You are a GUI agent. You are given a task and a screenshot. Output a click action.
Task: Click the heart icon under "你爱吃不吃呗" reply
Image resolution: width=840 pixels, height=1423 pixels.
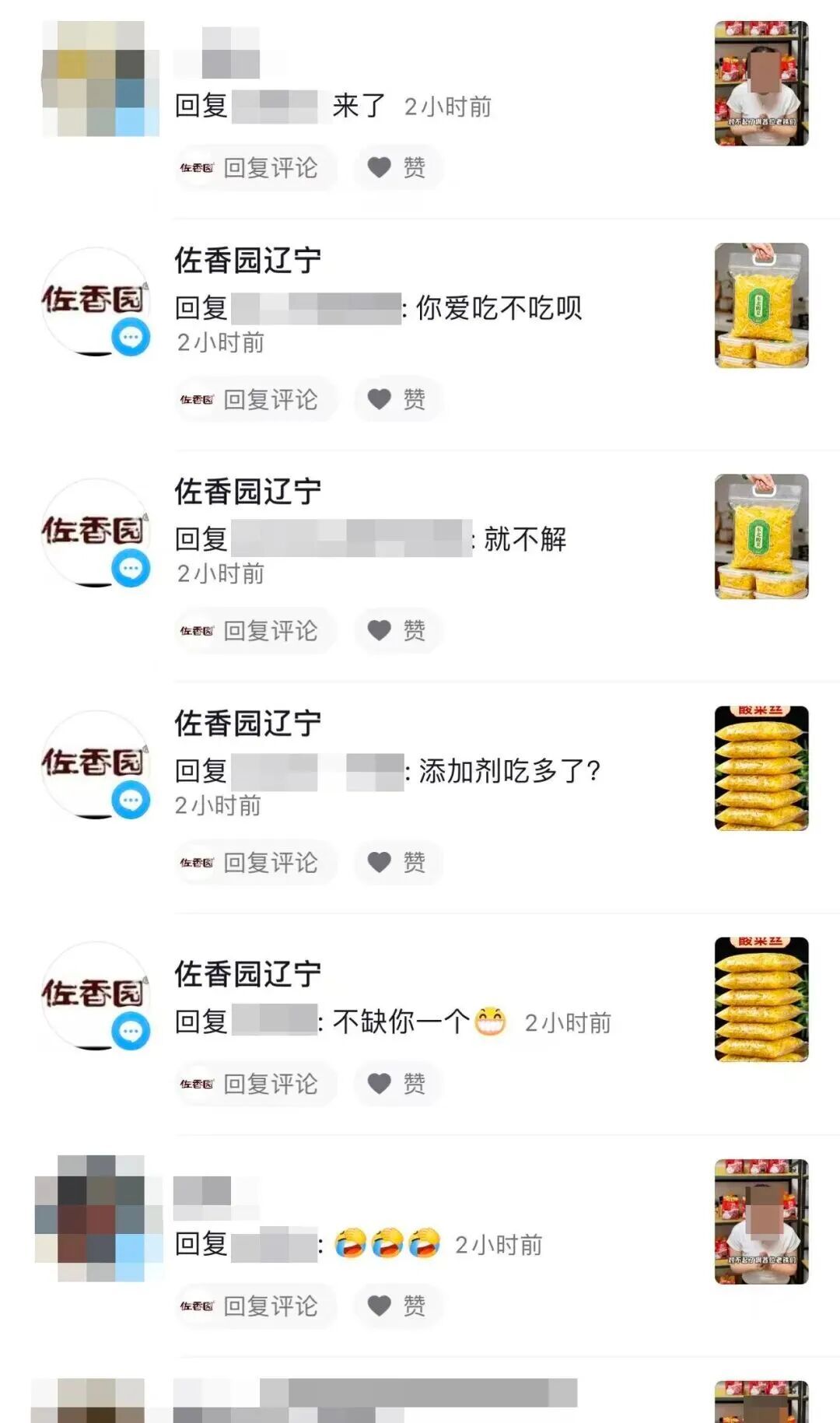tap(379, 399)
